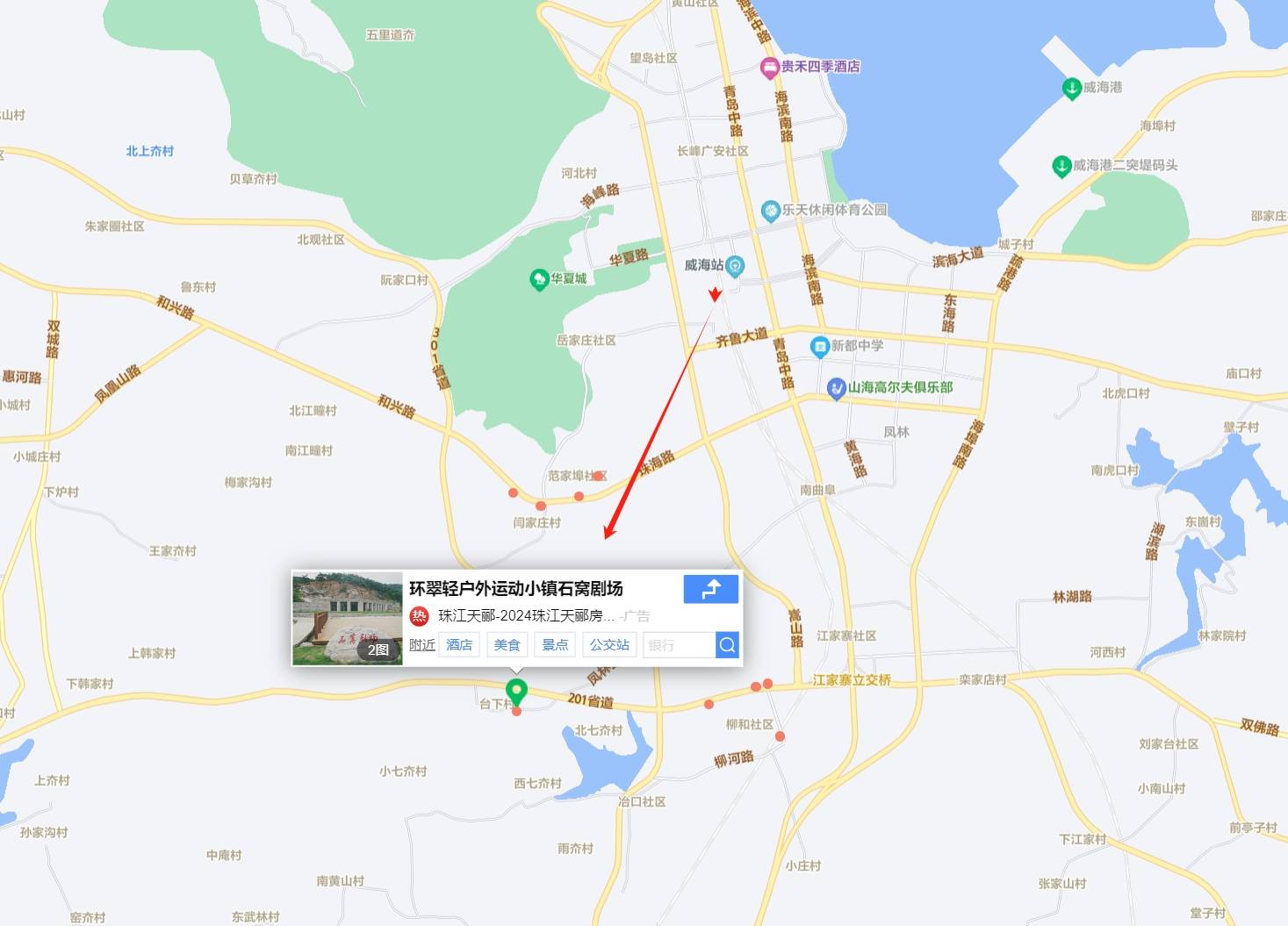Search nearby 酒店

pos(458,645)
